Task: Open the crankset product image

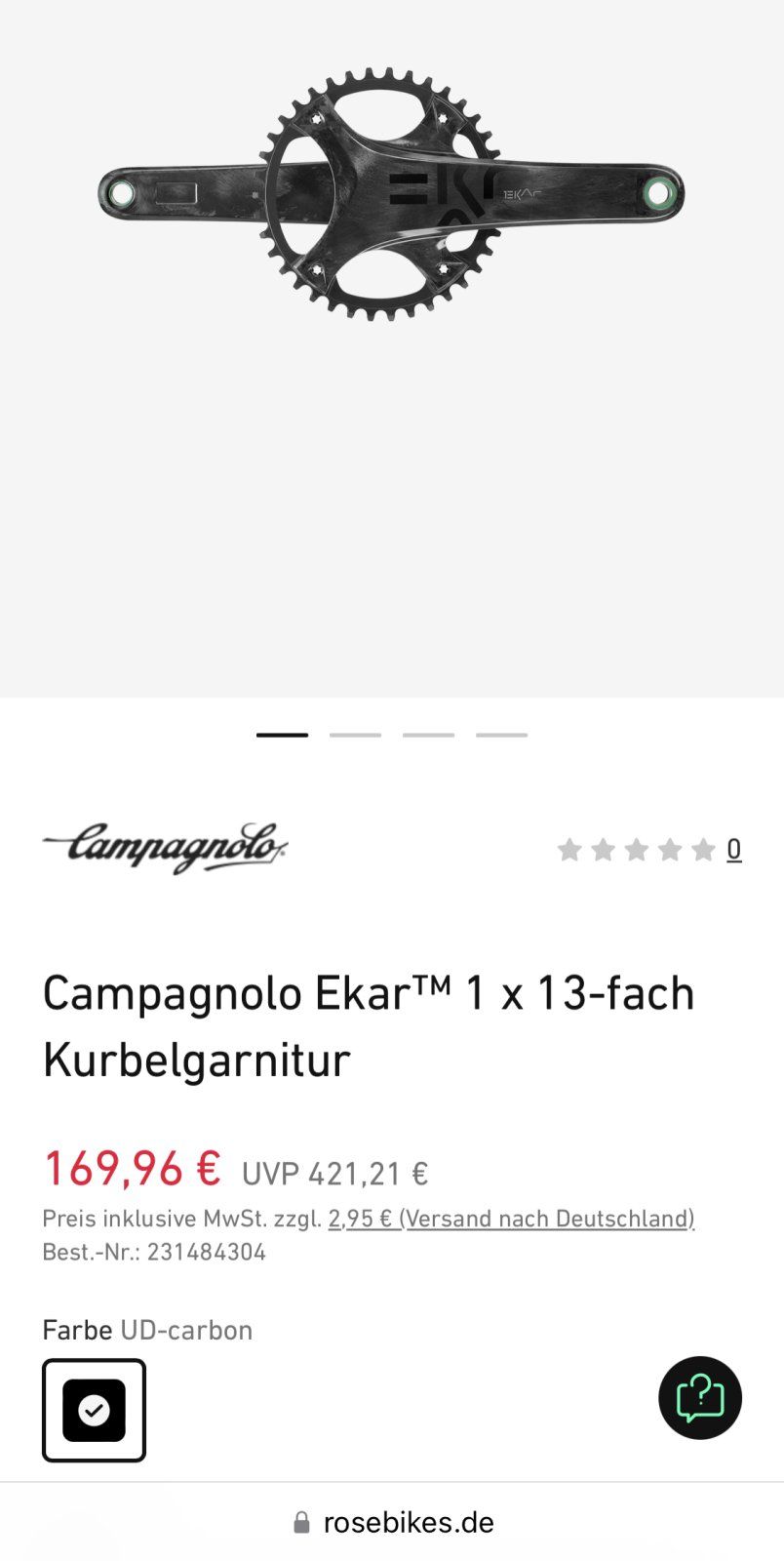Action: [x=391, y=194]
